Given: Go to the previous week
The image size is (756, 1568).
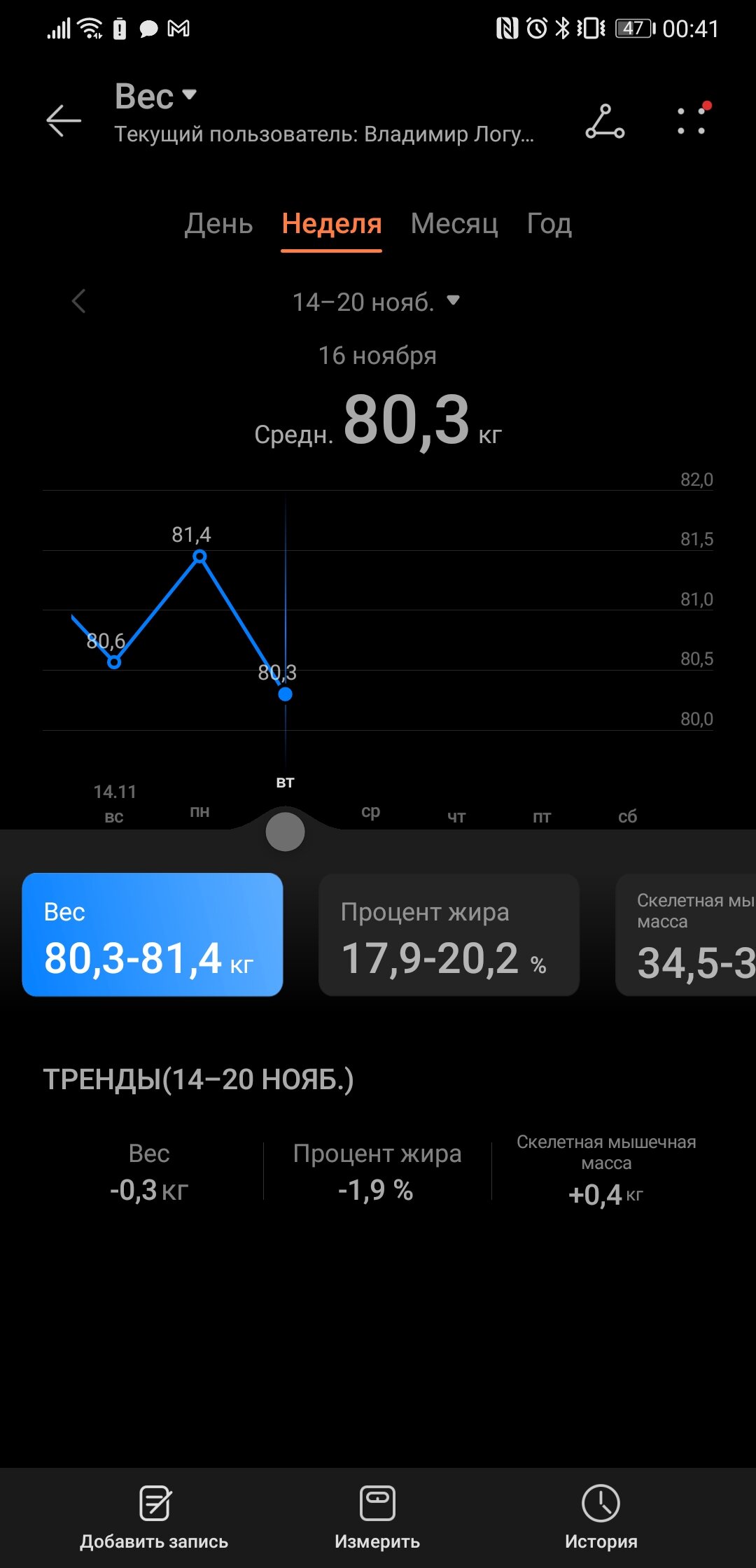Looking at the screenshot, I should (x=78, y=302).
